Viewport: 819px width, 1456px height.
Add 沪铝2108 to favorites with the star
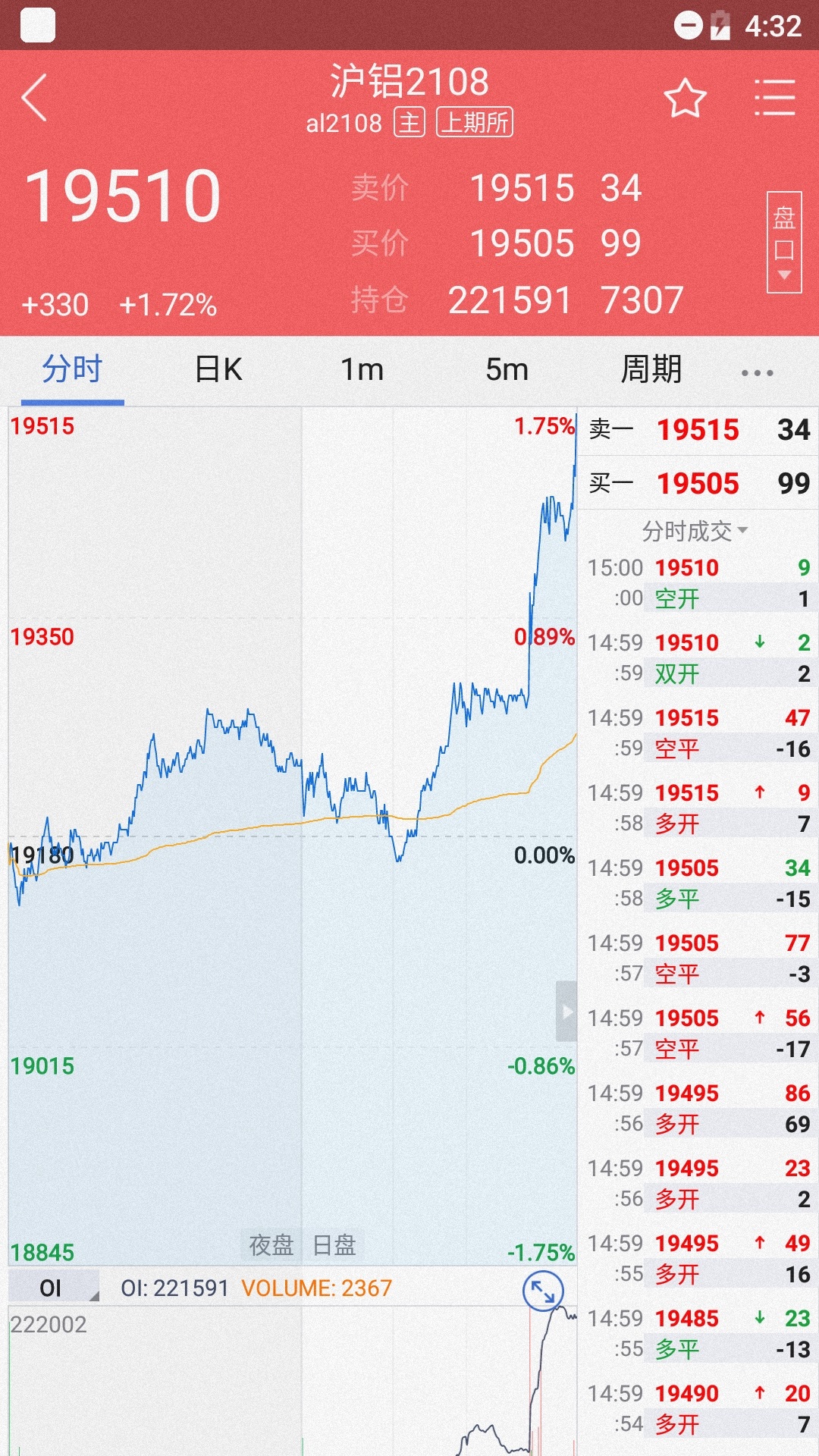[685, 98]
